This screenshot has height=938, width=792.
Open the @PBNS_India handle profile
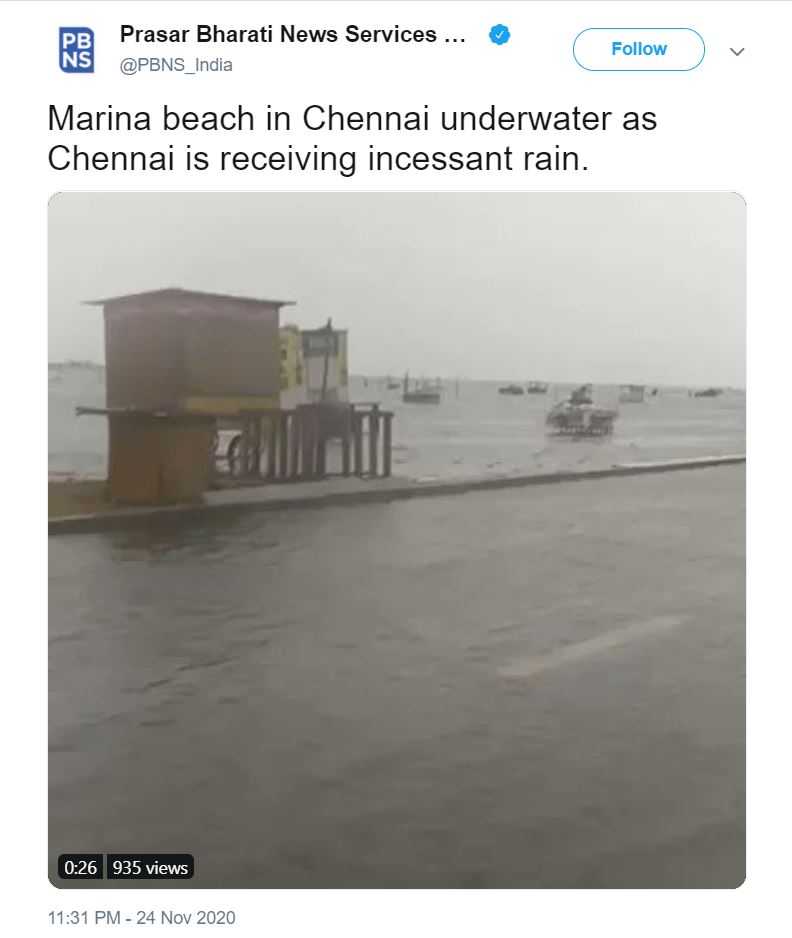coord(176,65)
